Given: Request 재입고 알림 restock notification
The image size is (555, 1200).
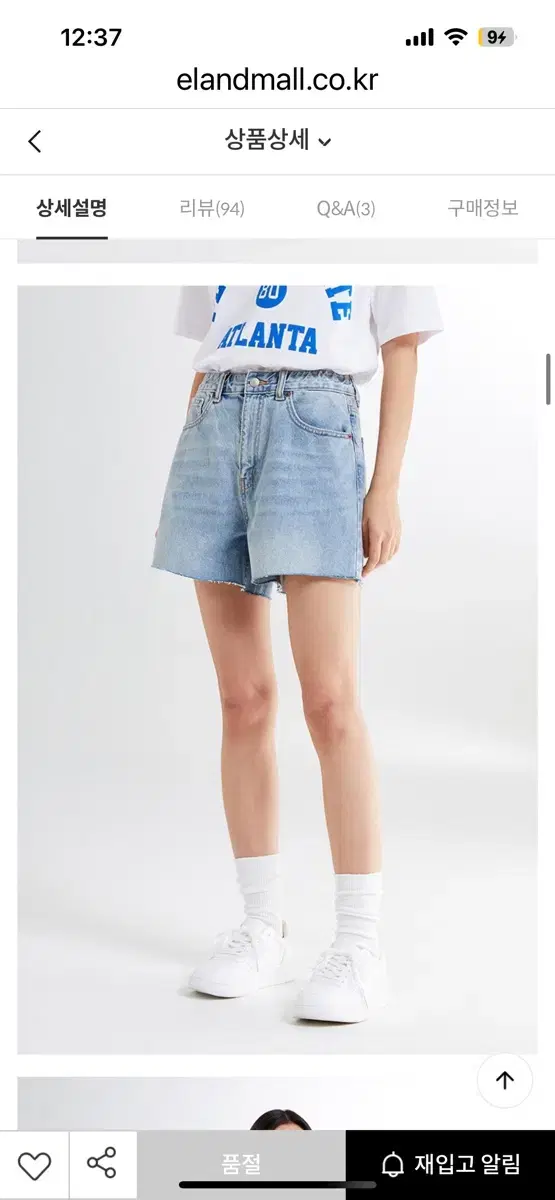Looking at the screenshot, I should (451, 1165).
